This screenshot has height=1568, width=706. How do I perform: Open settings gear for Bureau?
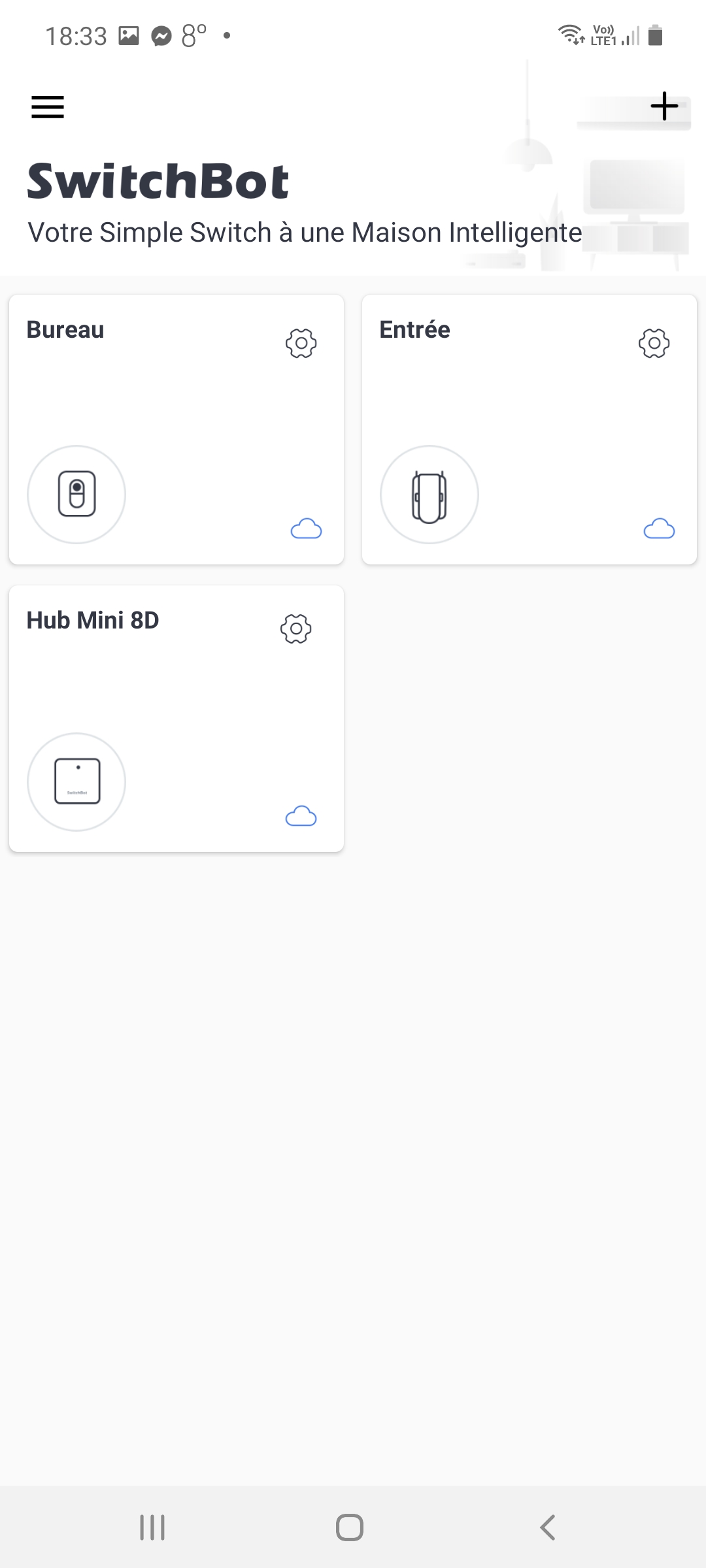301,343
